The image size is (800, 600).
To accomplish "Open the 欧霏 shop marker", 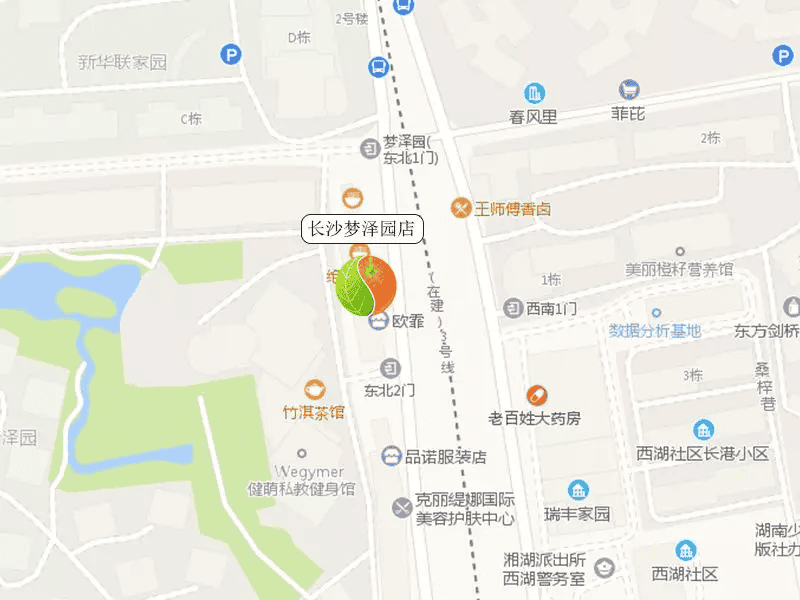I will [x=379, y=322].
